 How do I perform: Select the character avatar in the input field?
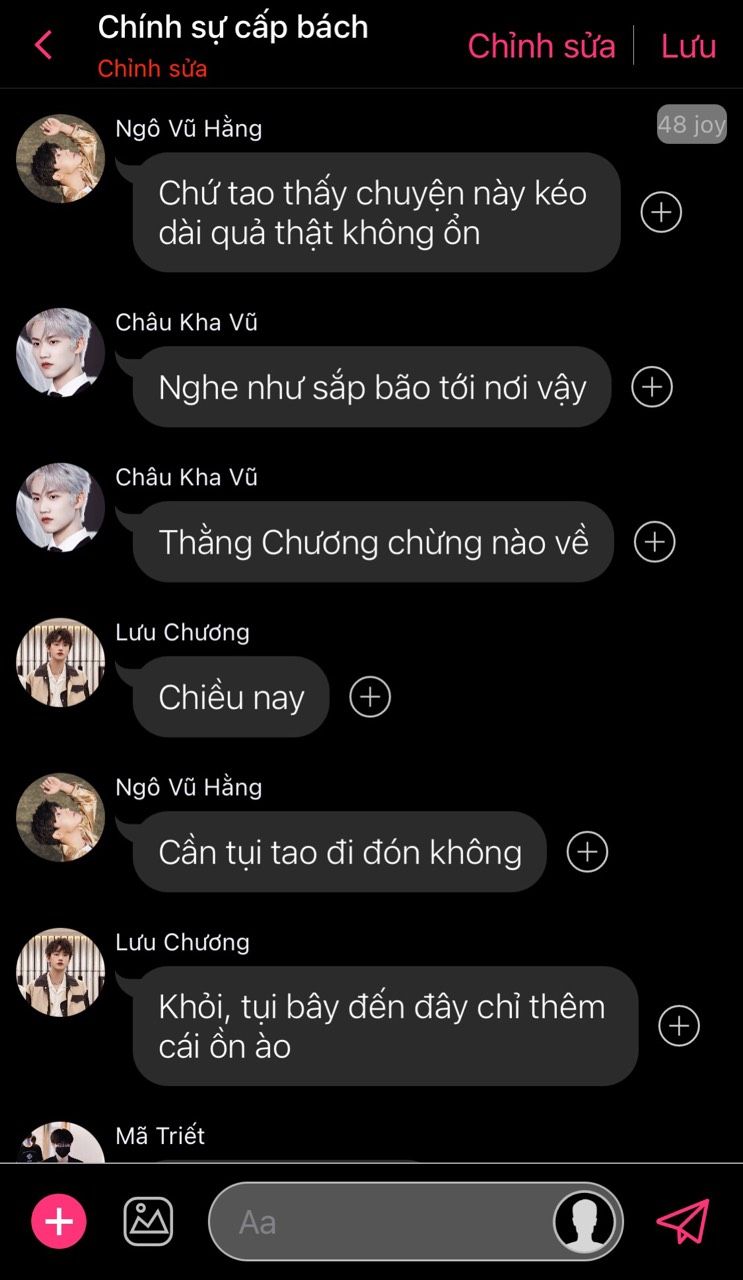coord(584,1222)
